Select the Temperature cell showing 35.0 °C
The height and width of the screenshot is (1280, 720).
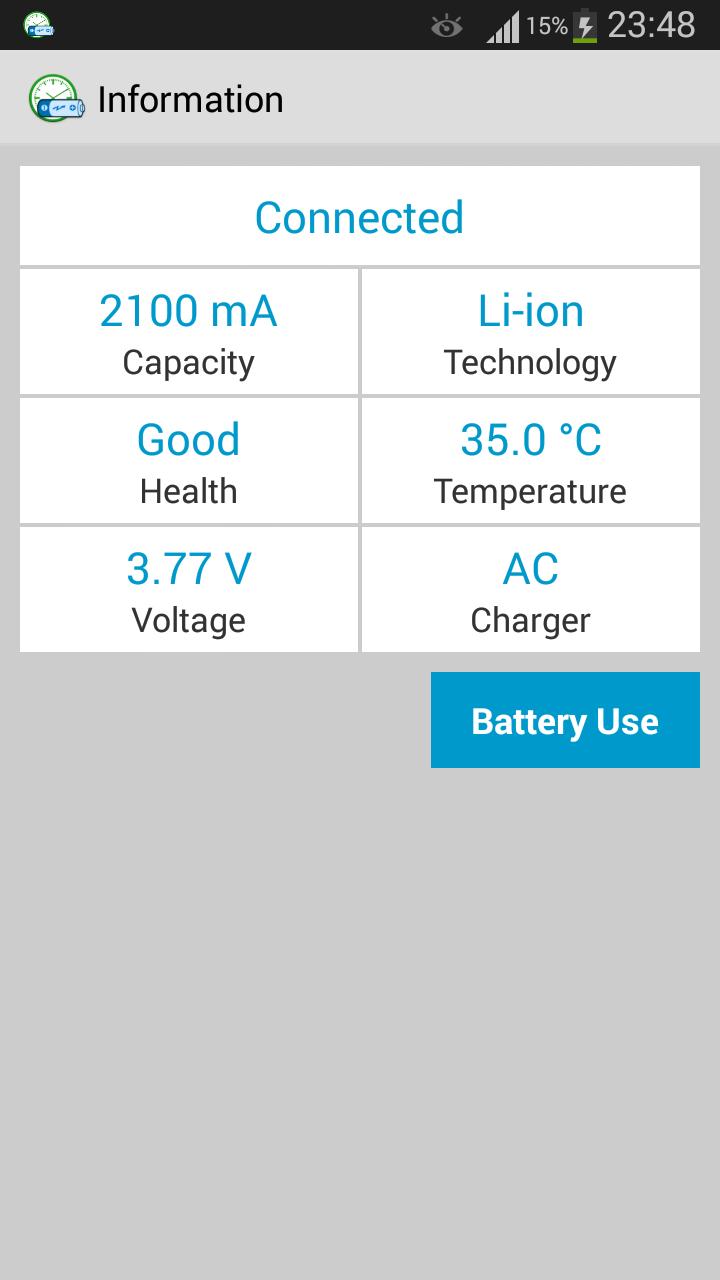tap(530, 460)
